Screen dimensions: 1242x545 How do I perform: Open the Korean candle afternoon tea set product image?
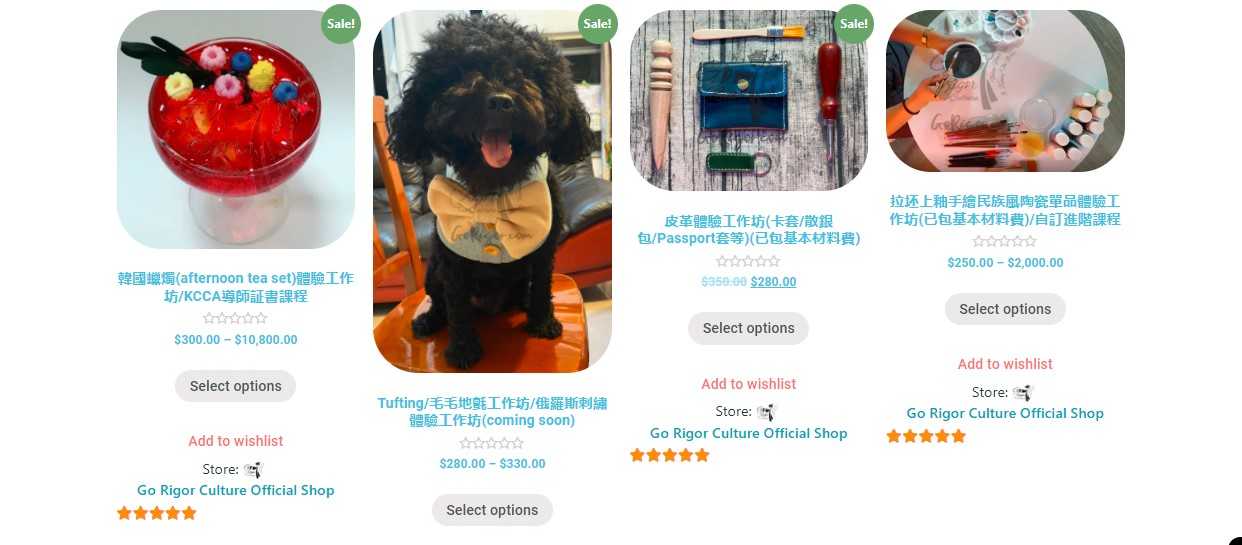tap(235, 130)
